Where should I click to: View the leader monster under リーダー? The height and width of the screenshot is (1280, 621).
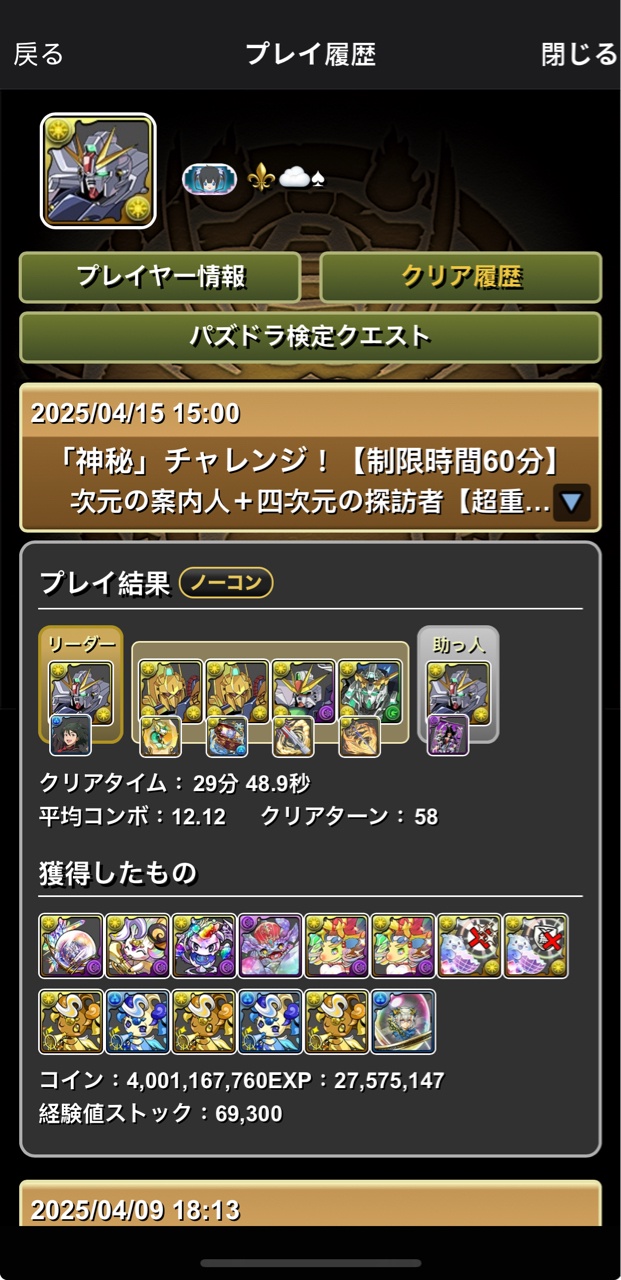tap(81, 690)
